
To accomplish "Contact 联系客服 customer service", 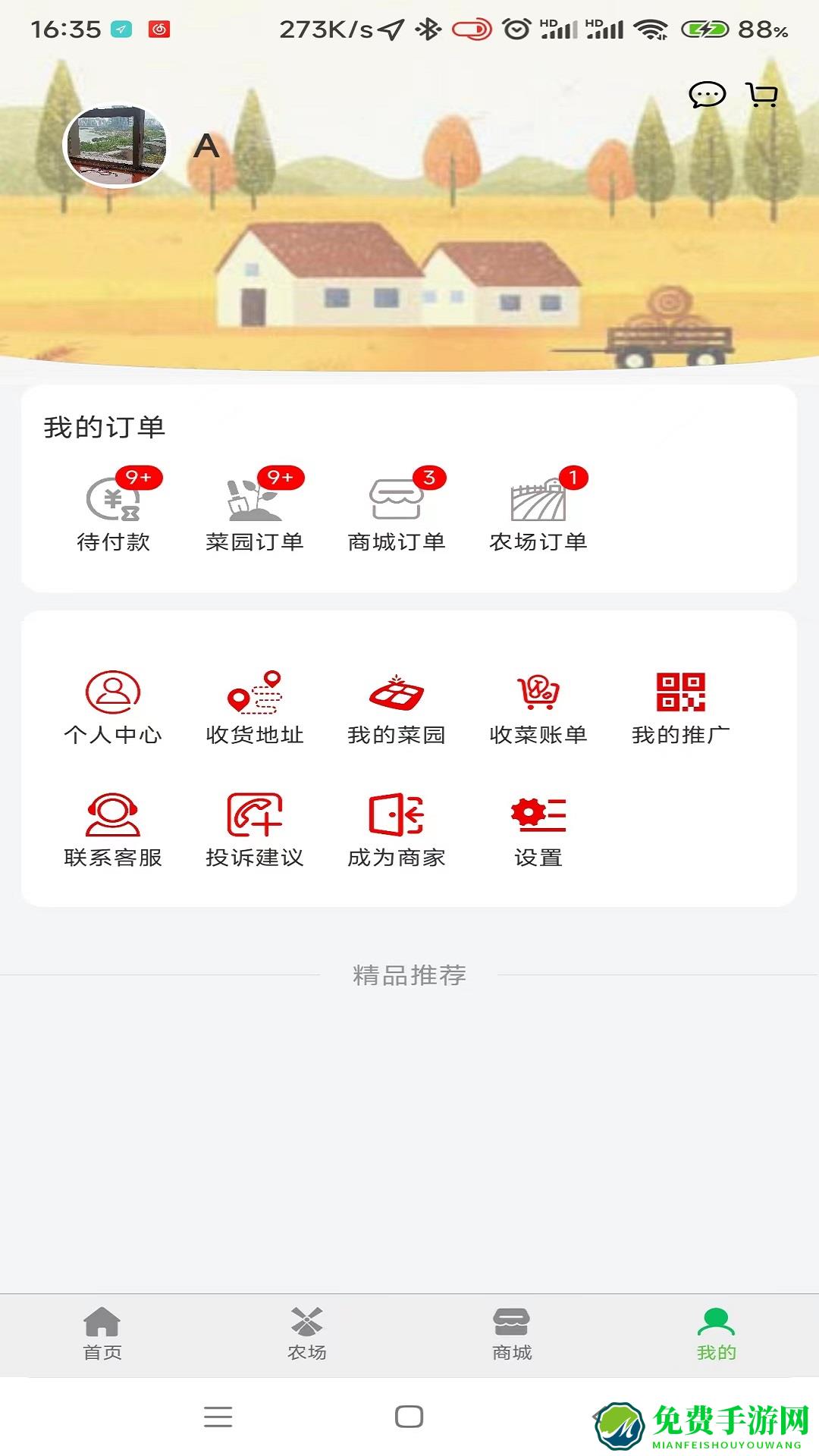I will pos(113,830).
